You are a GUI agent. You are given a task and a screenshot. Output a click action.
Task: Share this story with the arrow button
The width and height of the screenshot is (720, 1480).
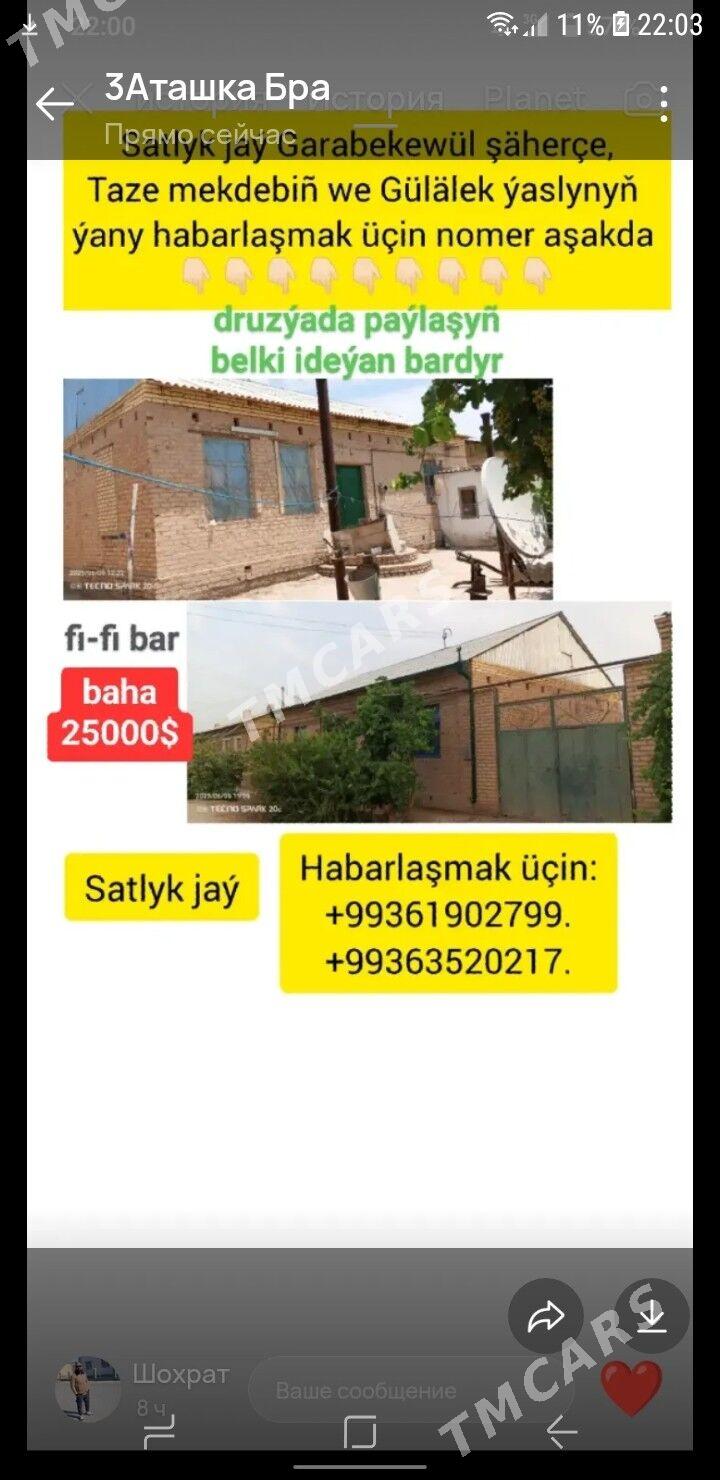click(546, 1316)
